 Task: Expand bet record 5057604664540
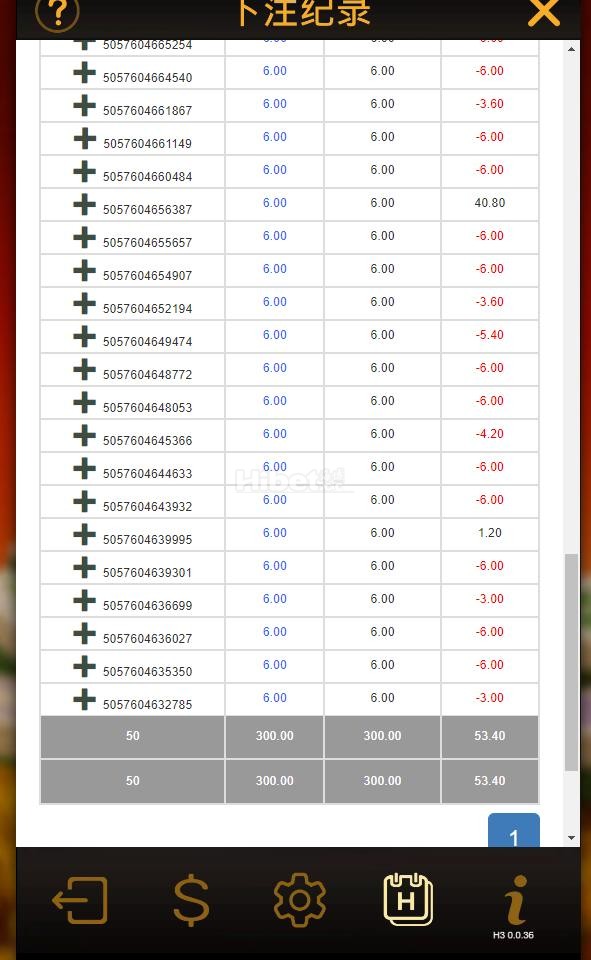(85, 72)
